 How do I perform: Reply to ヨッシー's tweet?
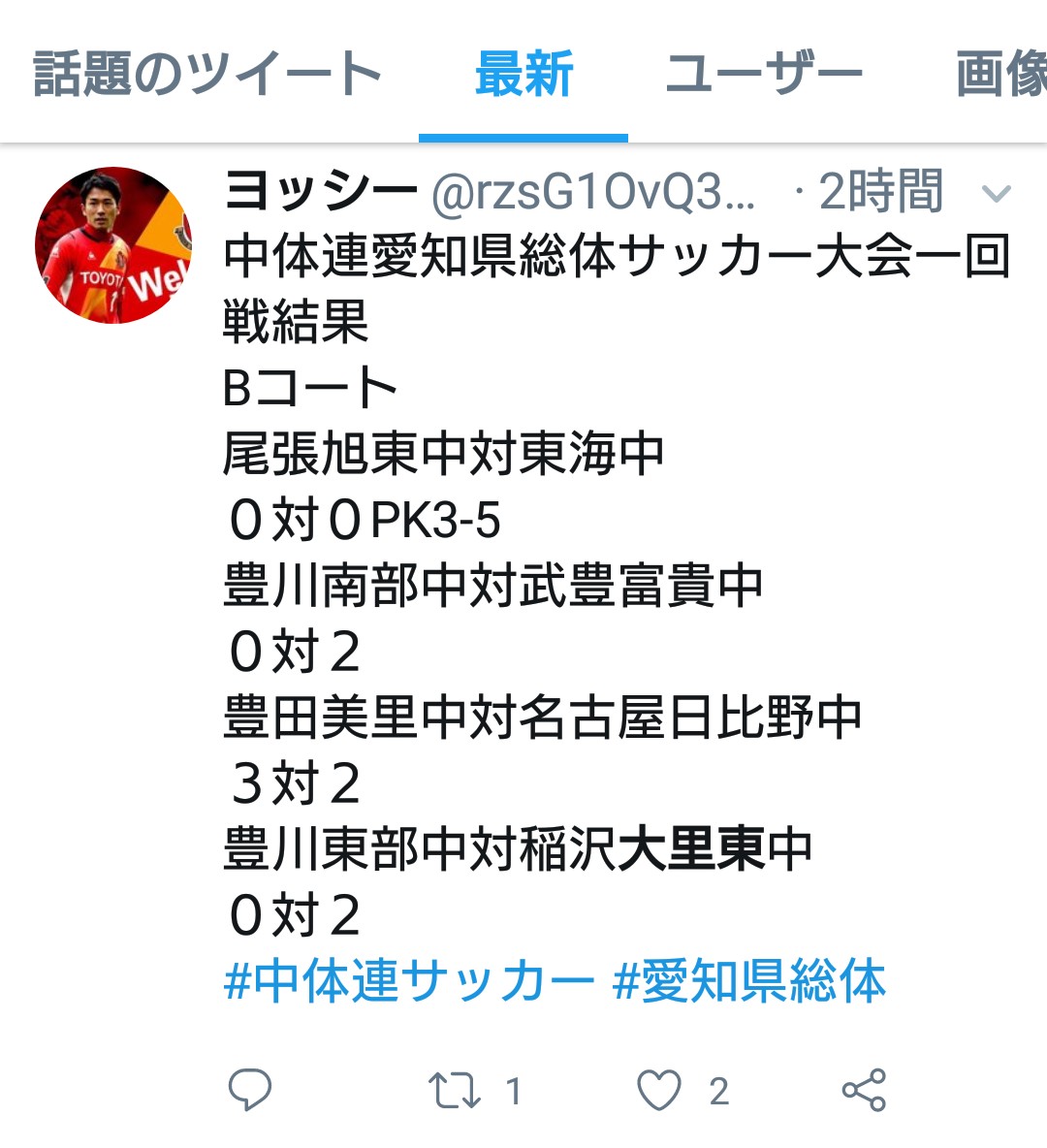click(249, 1090)
